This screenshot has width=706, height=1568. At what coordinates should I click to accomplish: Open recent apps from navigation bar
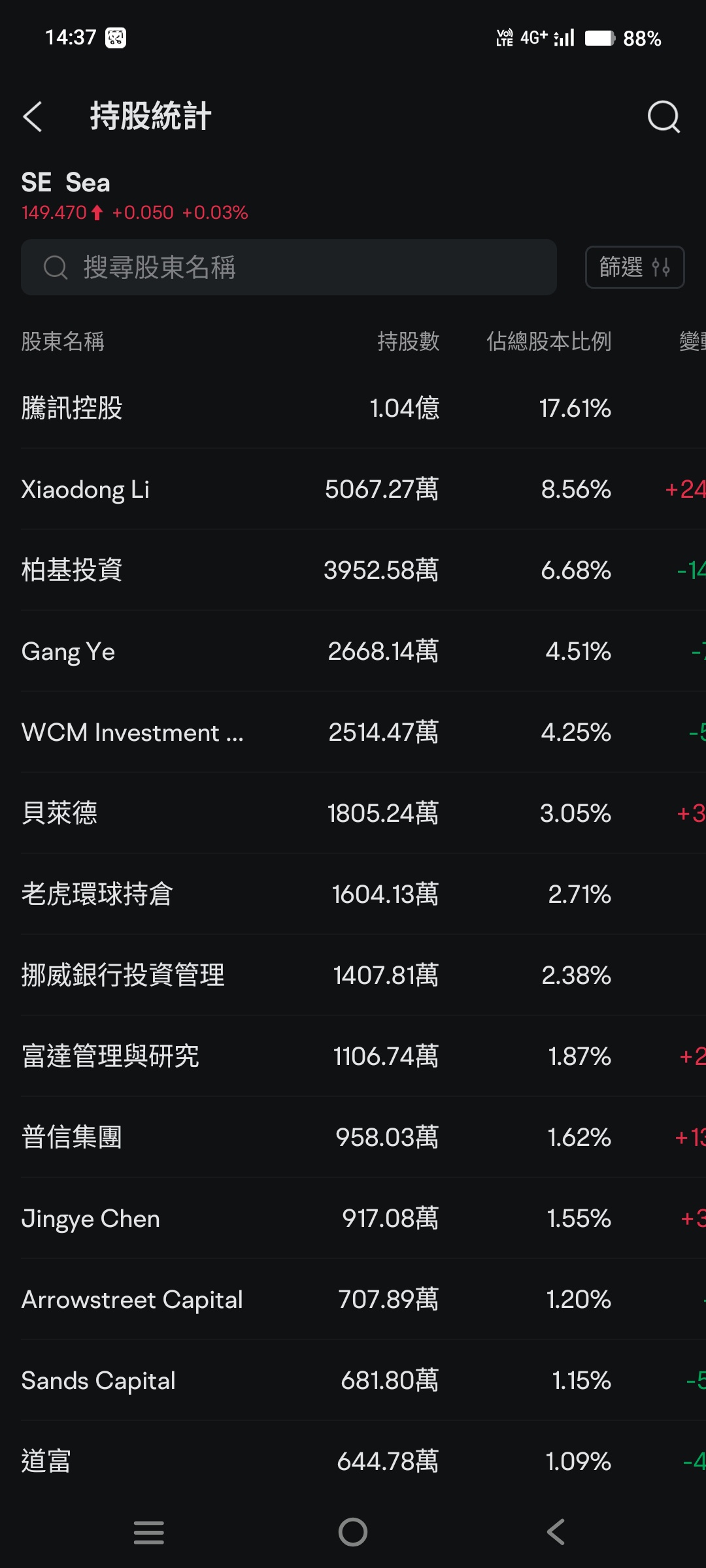[149, 1532]
